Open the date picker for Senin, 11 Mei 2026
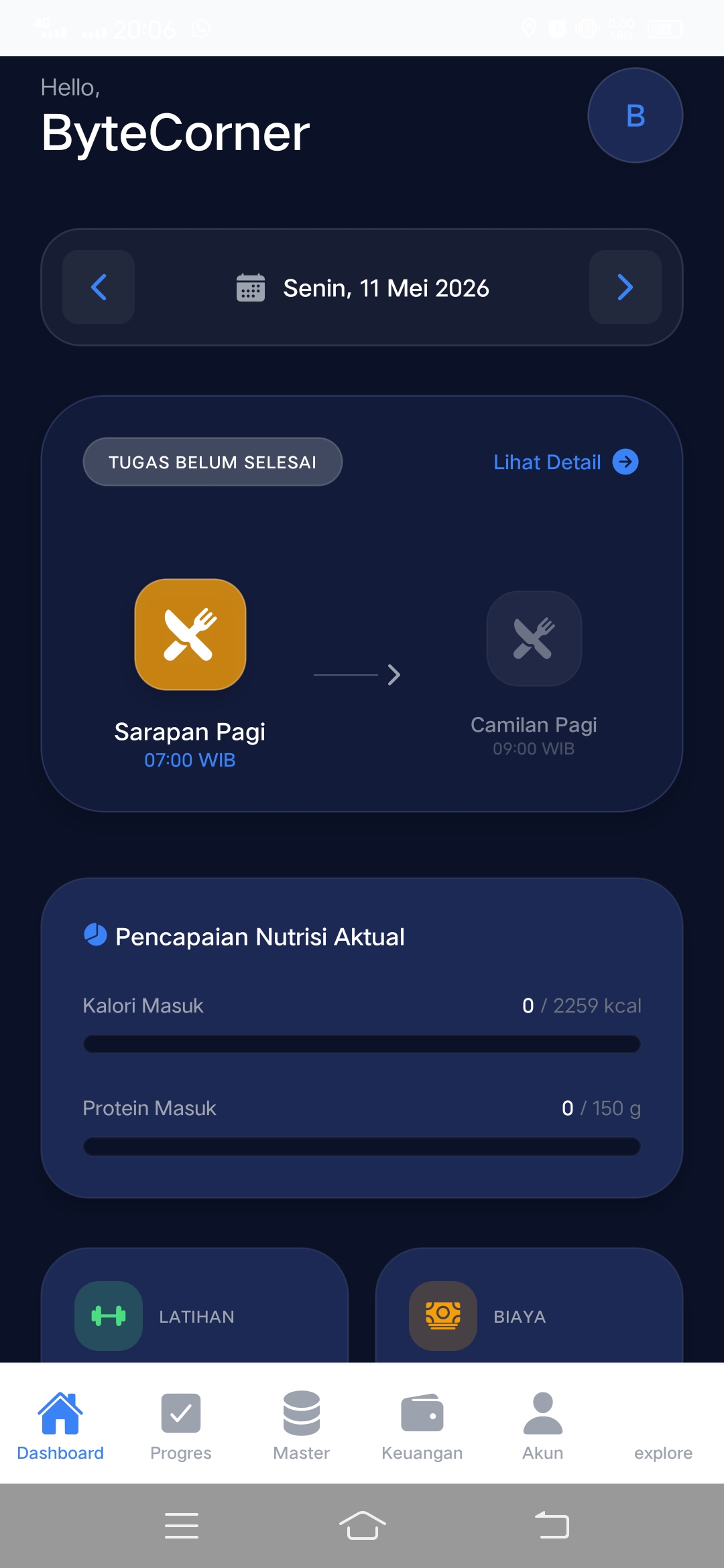 [363, 288]
